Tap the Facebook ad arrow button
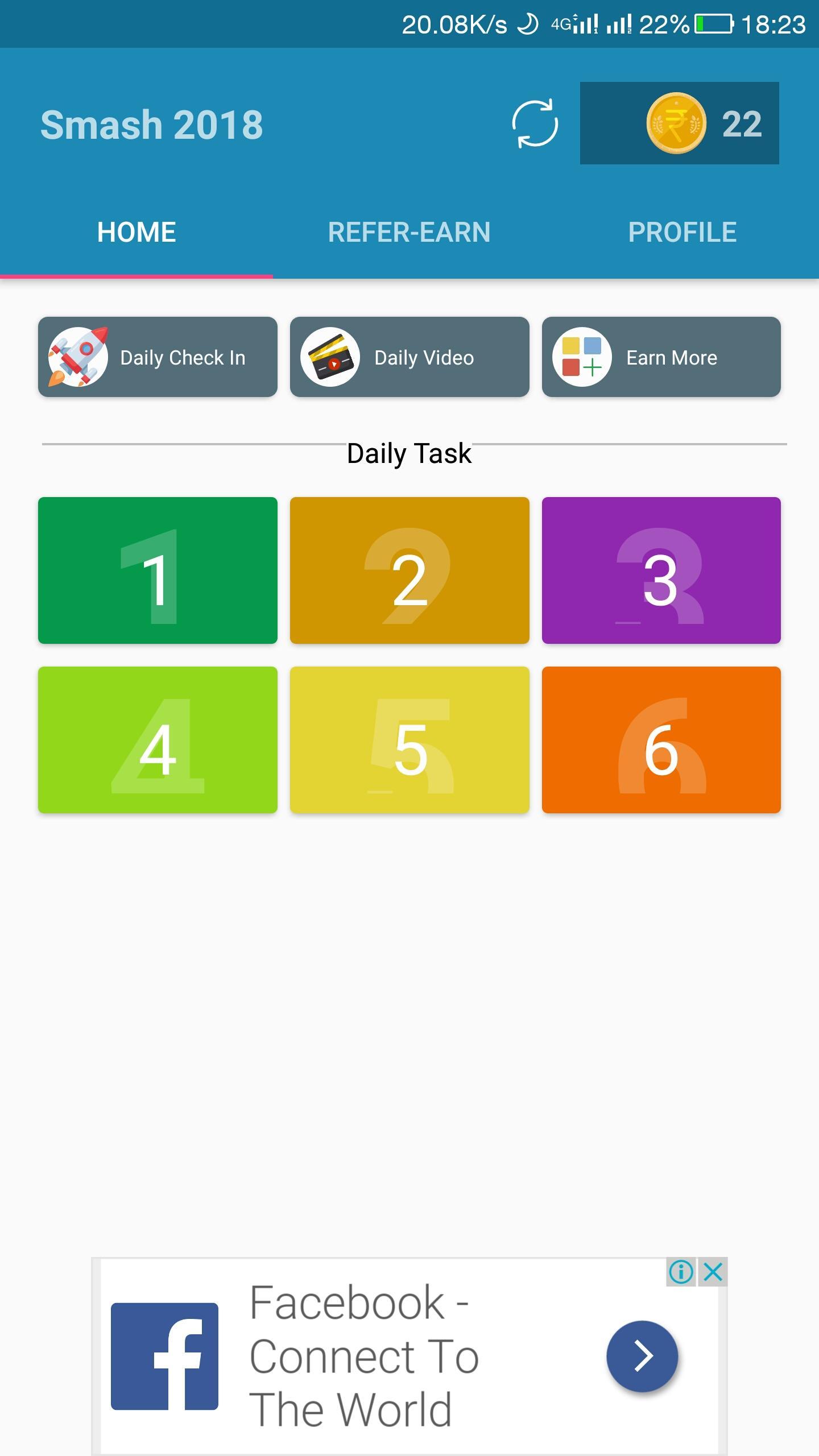This screenshot has width=819, height=1456. coord(642,1356)
